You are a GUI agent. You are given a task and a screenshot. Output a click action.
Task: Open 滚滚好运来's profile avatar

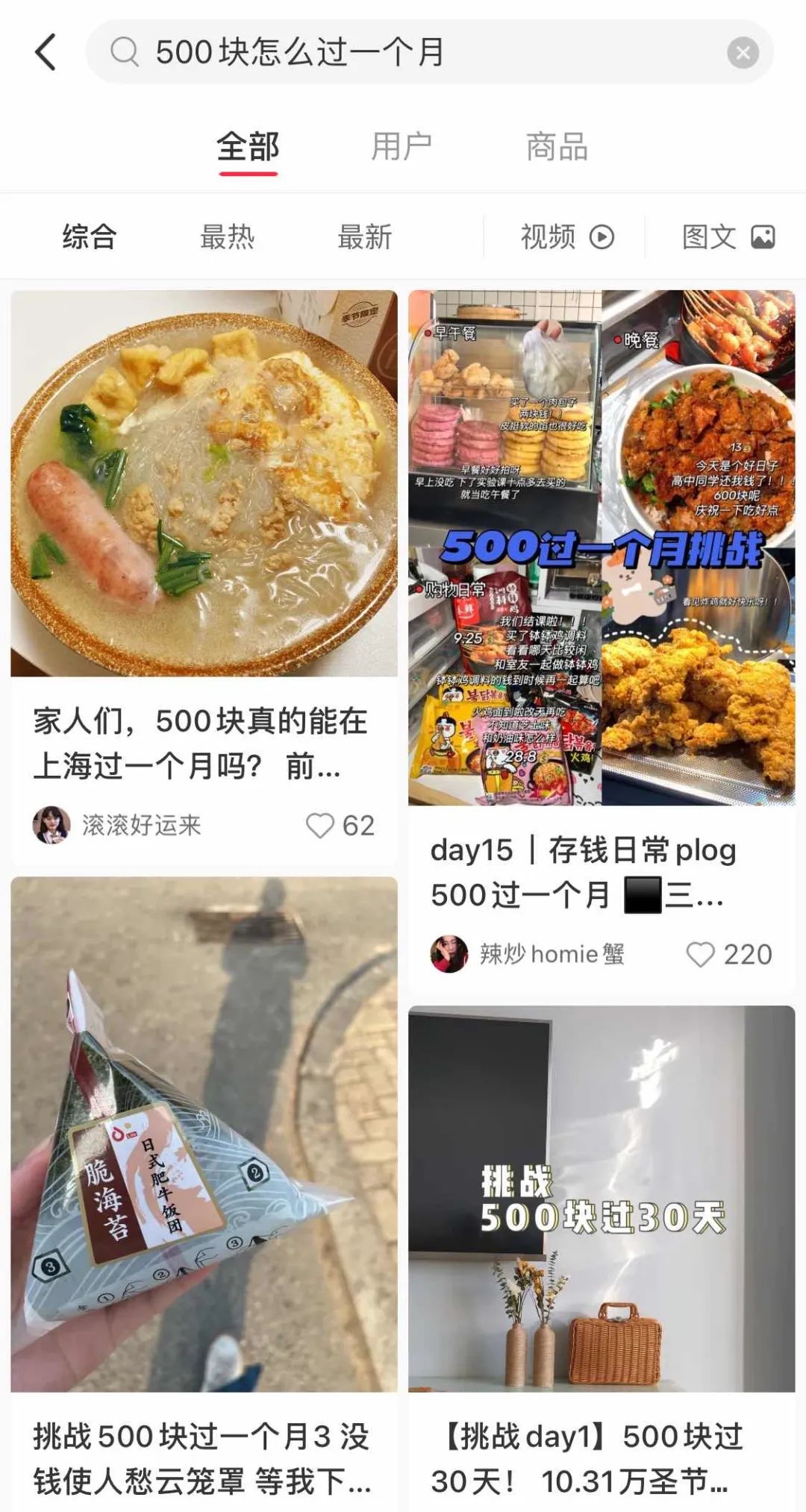52,824
